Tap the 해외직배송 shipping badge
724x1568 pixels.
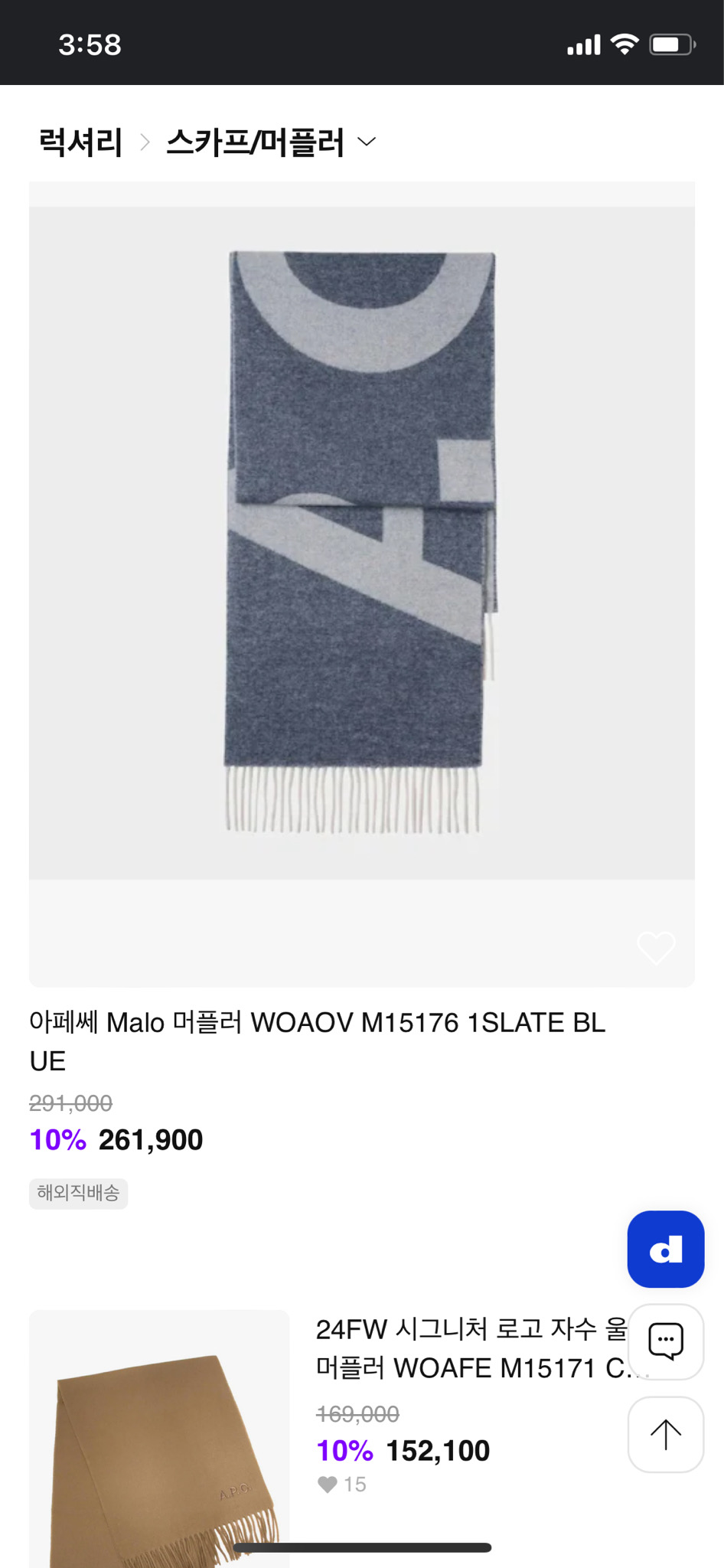pyautogui.click(x=78, y=1194)
